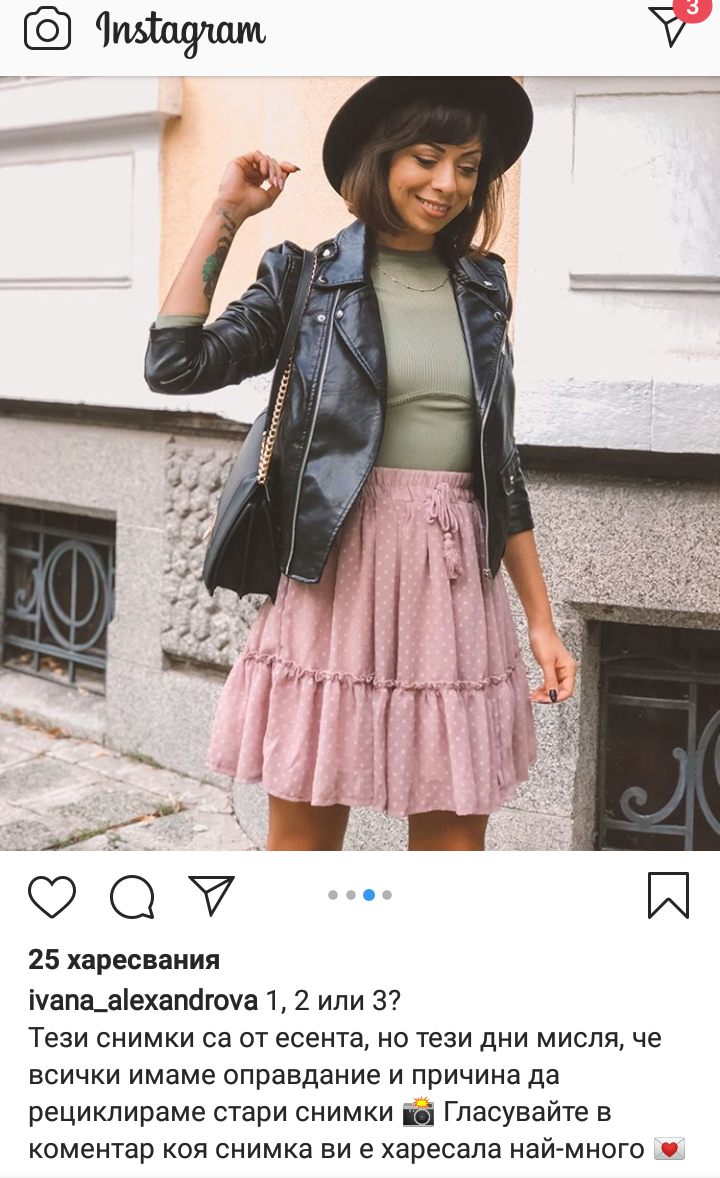Open the camera in the top bar
Image resolution: width=720 pixels, height=1178 pixels.
point(47,30)
